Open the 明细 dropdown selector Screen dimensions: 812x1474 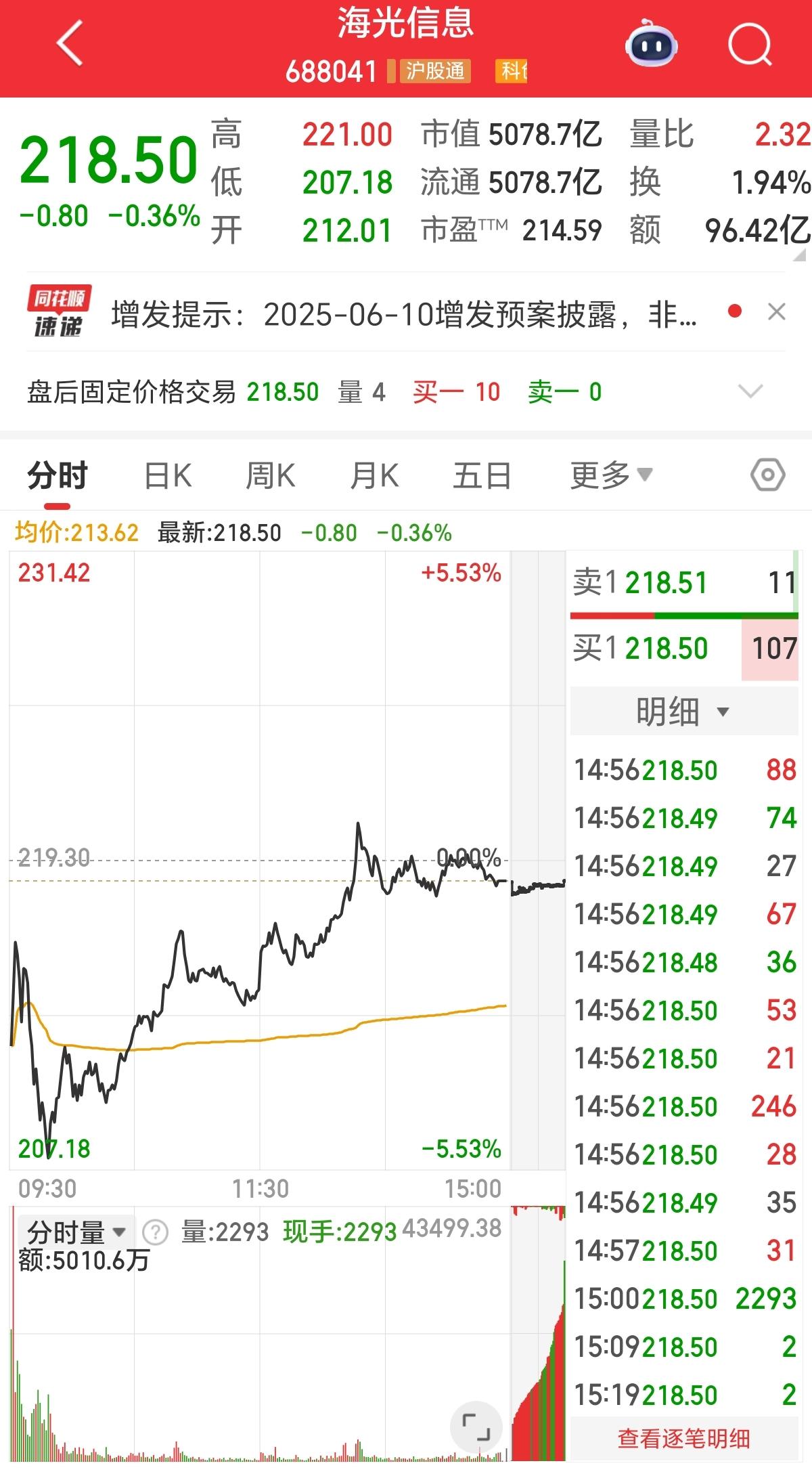(683, 712)
